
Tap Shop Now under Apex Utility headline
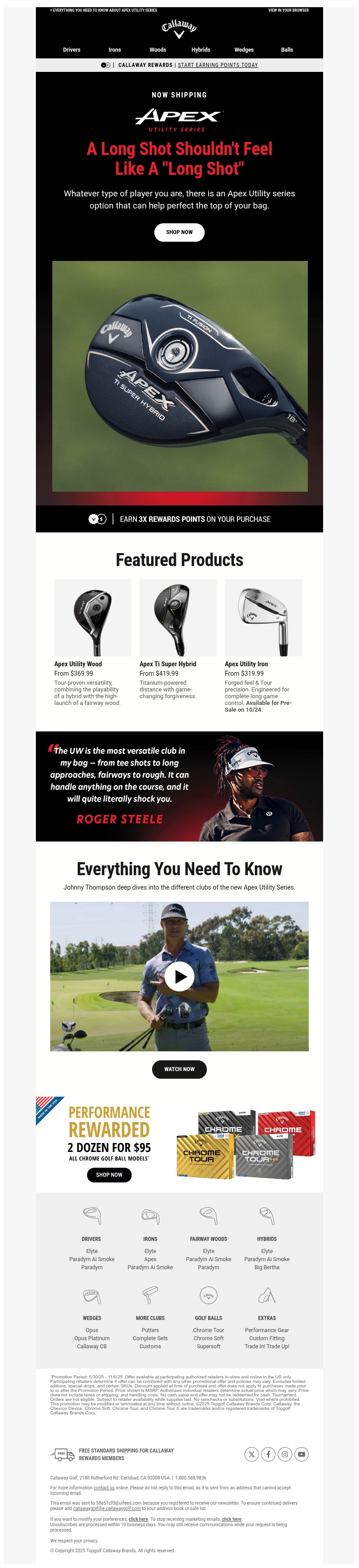(179, 232)
